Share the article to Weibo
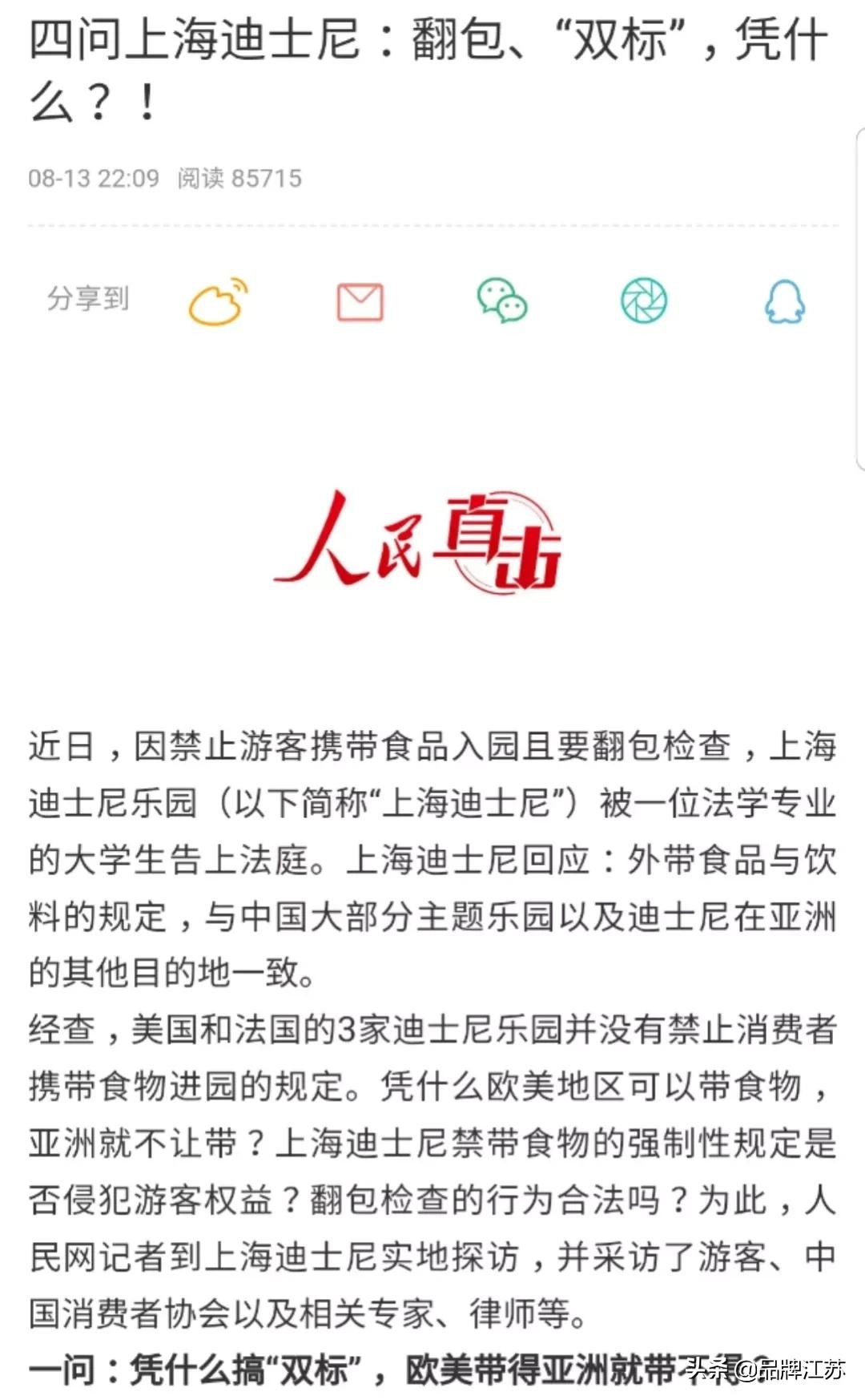Screen dimensions: 865x1400 coord(219,302)
